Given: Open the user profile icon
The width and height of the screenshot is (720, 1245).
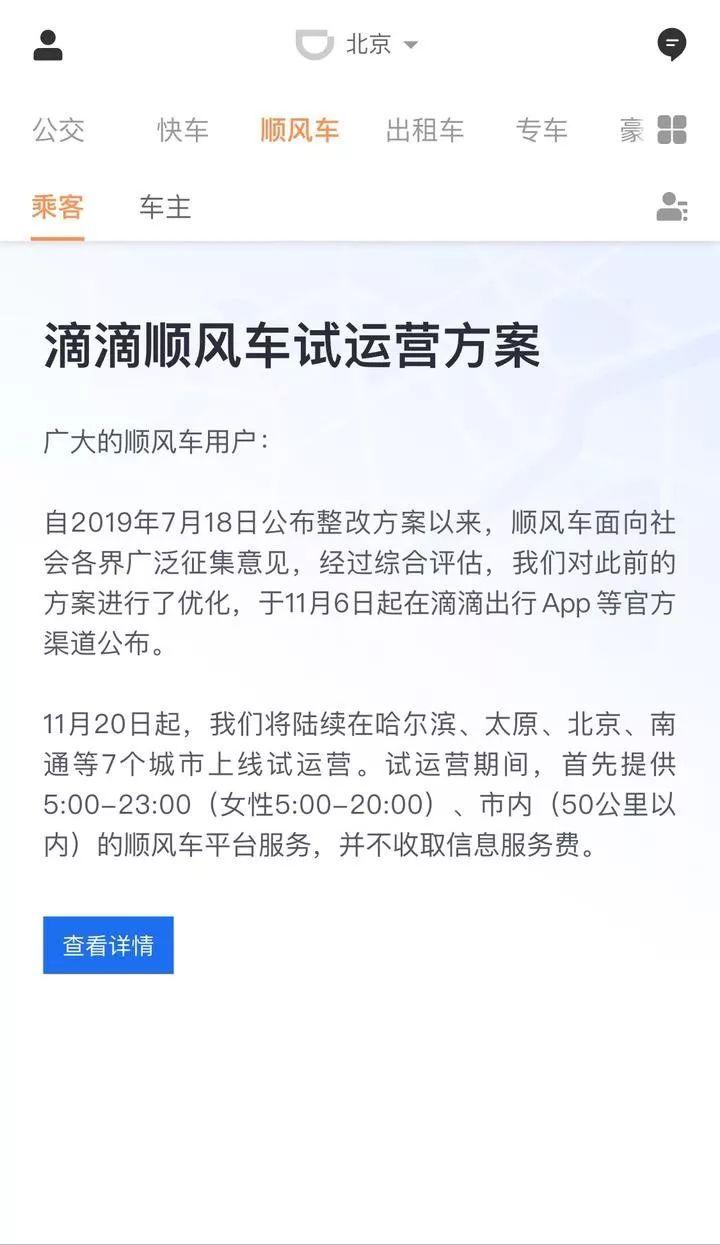Looking at the screenshot, I should (48, 45).
